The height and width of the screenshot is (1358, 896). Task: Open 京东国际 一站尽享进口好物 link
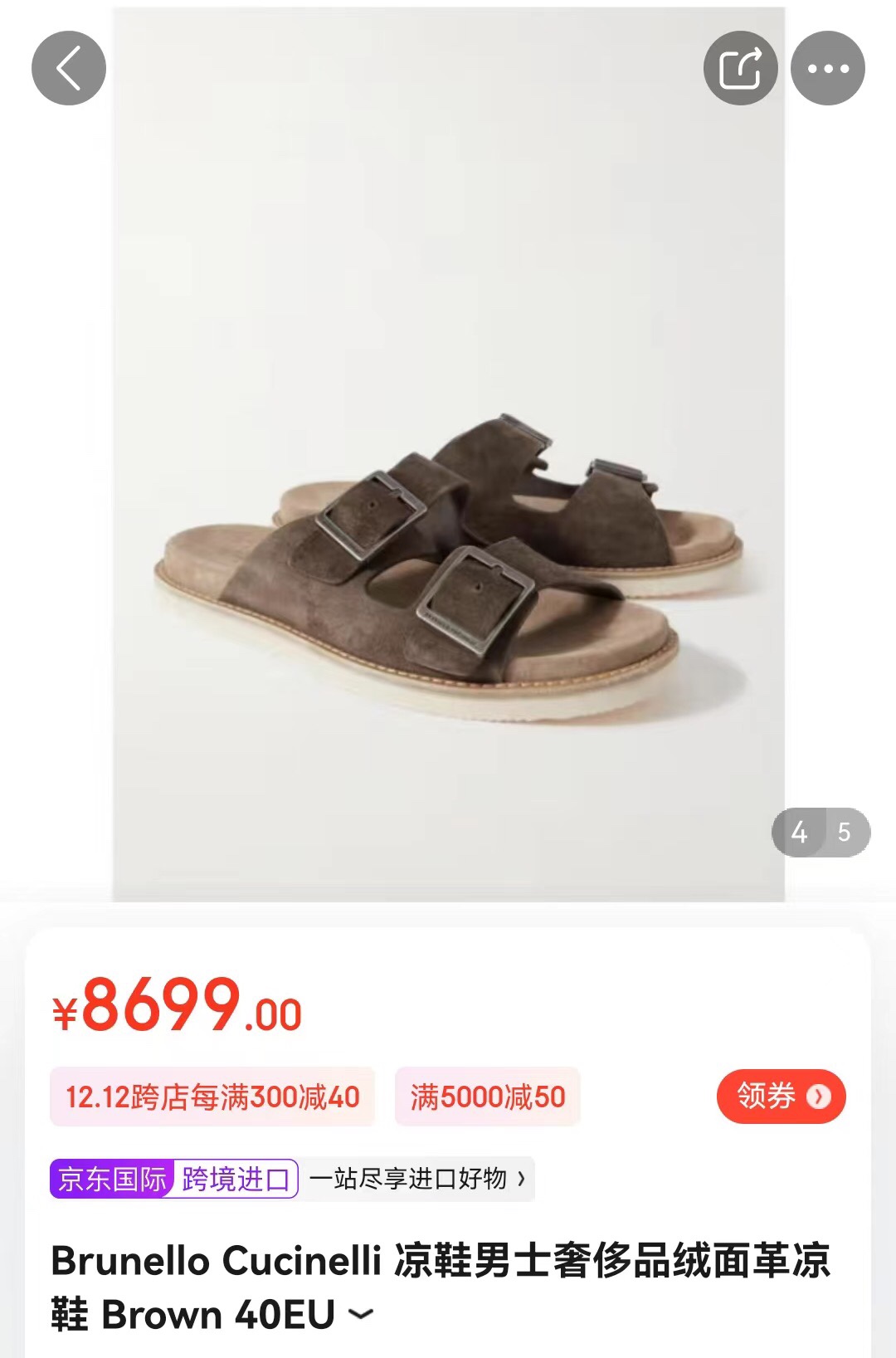(x=416, y=1179)
